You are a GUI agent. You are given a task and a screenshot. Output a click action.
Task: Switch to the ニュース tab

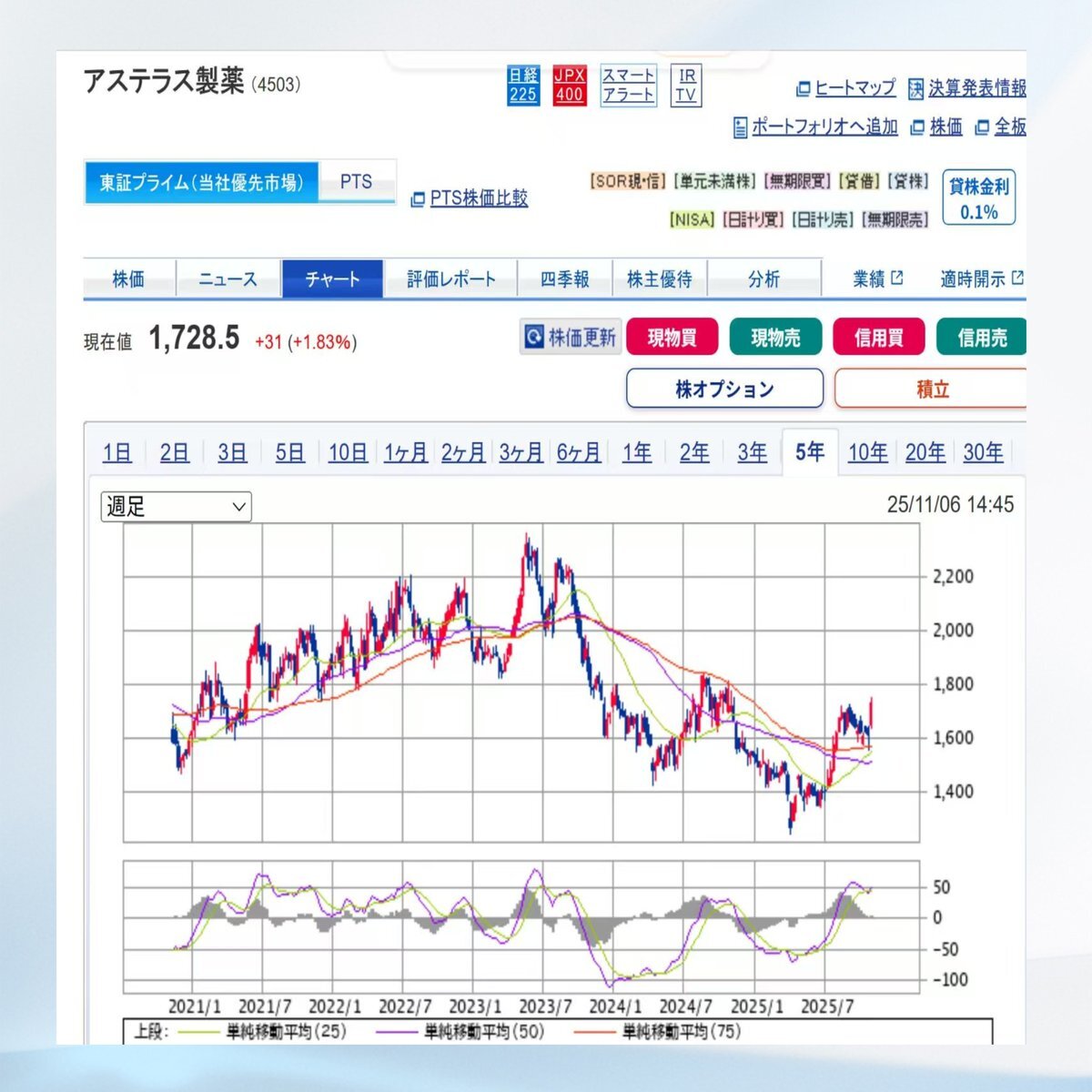(227, 279)
